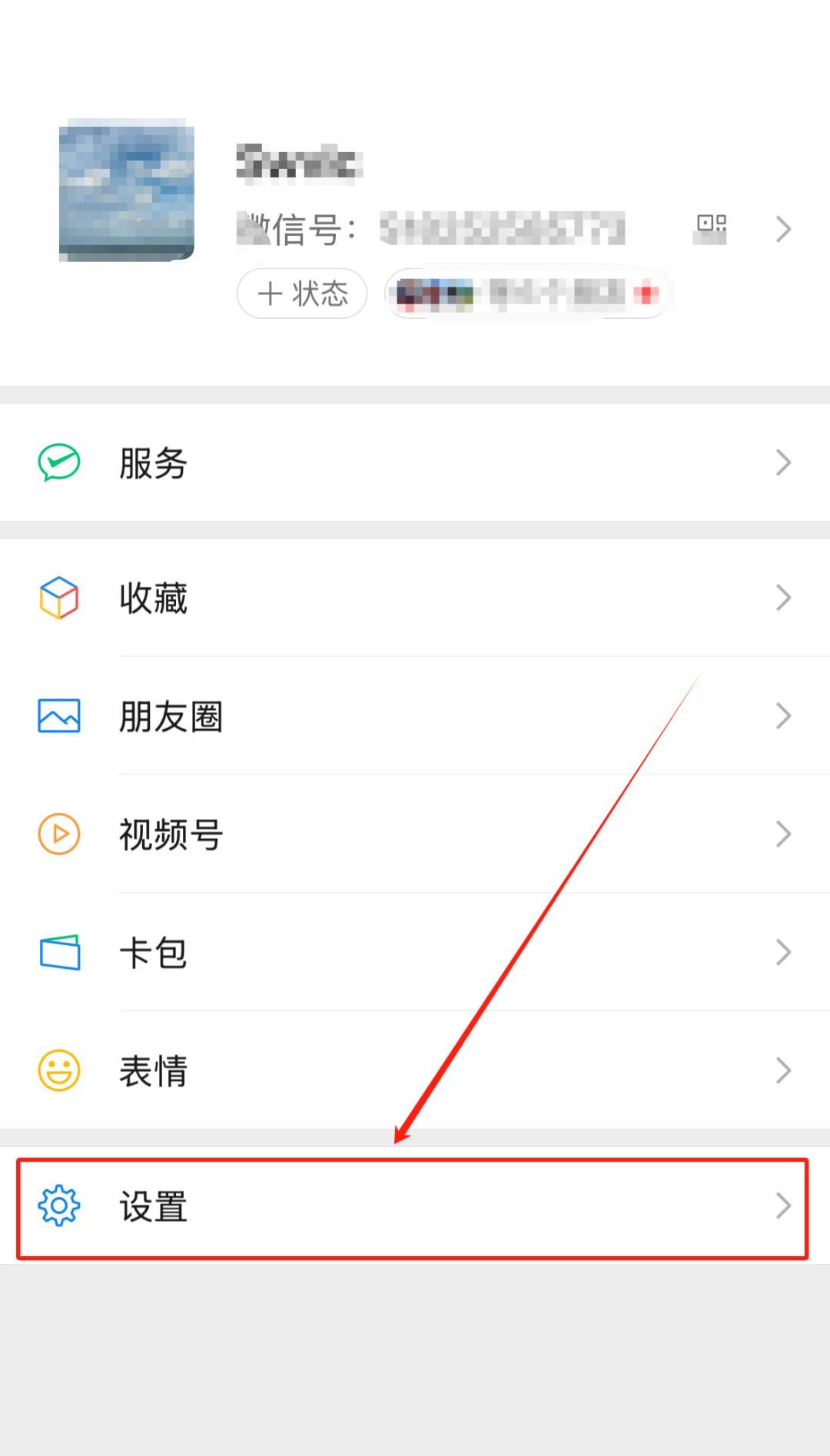Expand profile details with top chevron

782,229
